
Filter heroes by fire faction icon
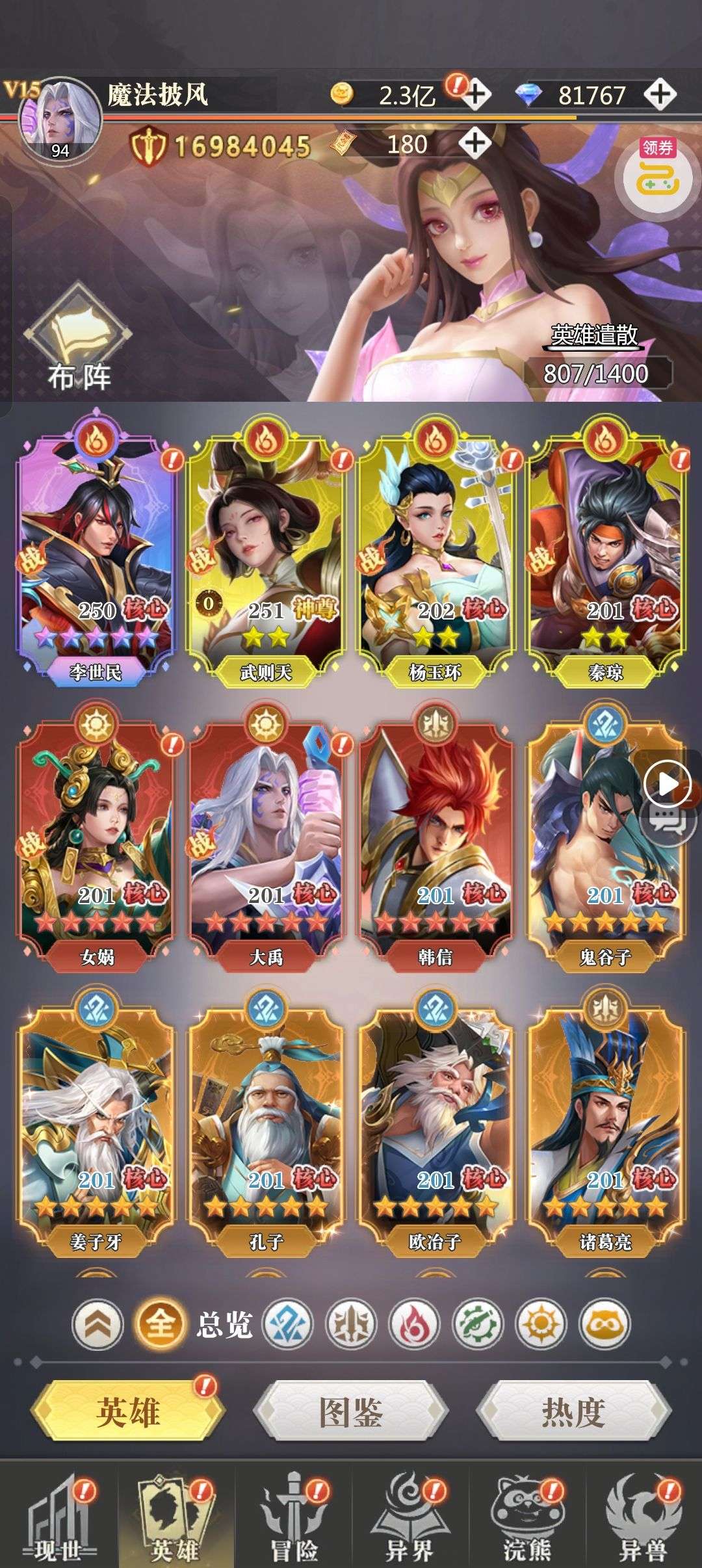[414, 1324]
